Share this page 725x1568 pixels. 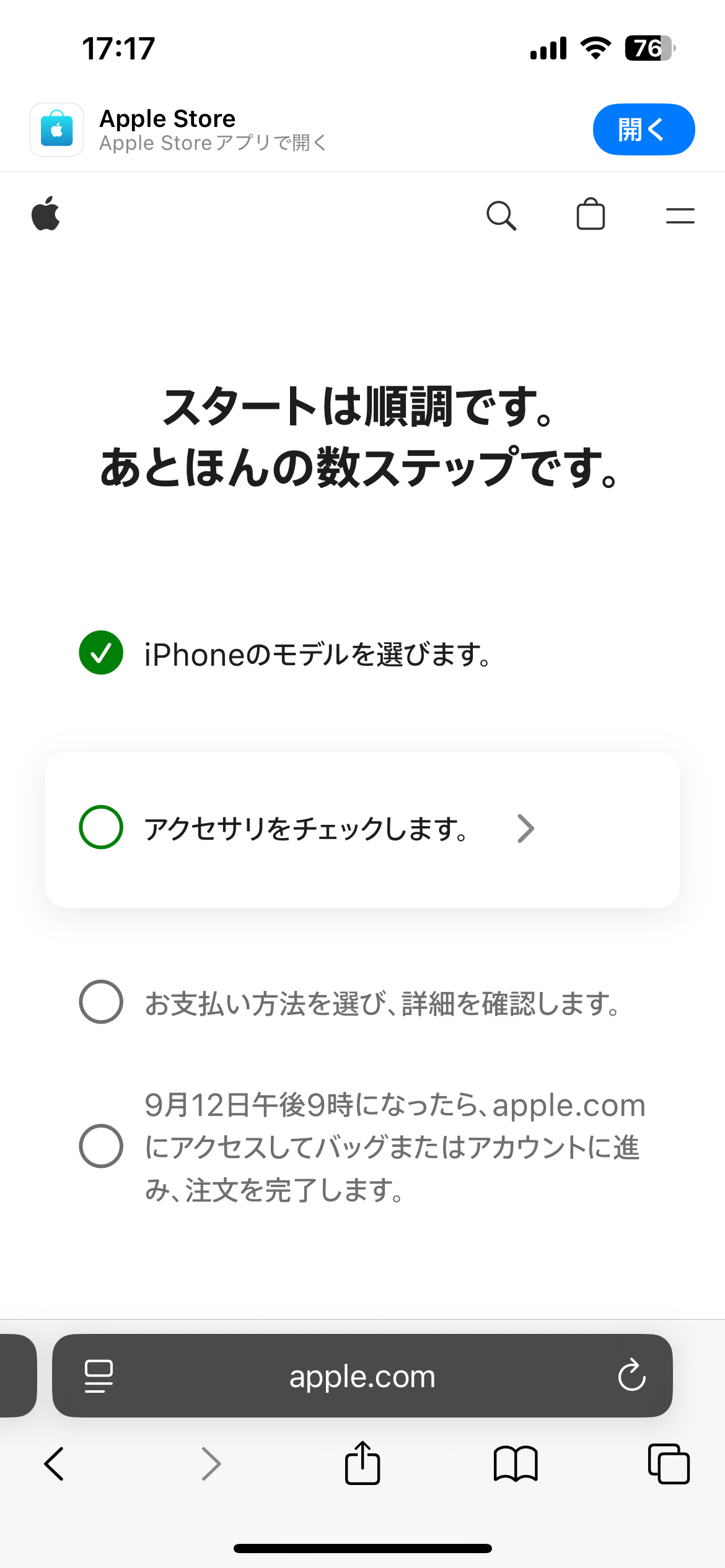[362, 1463]
